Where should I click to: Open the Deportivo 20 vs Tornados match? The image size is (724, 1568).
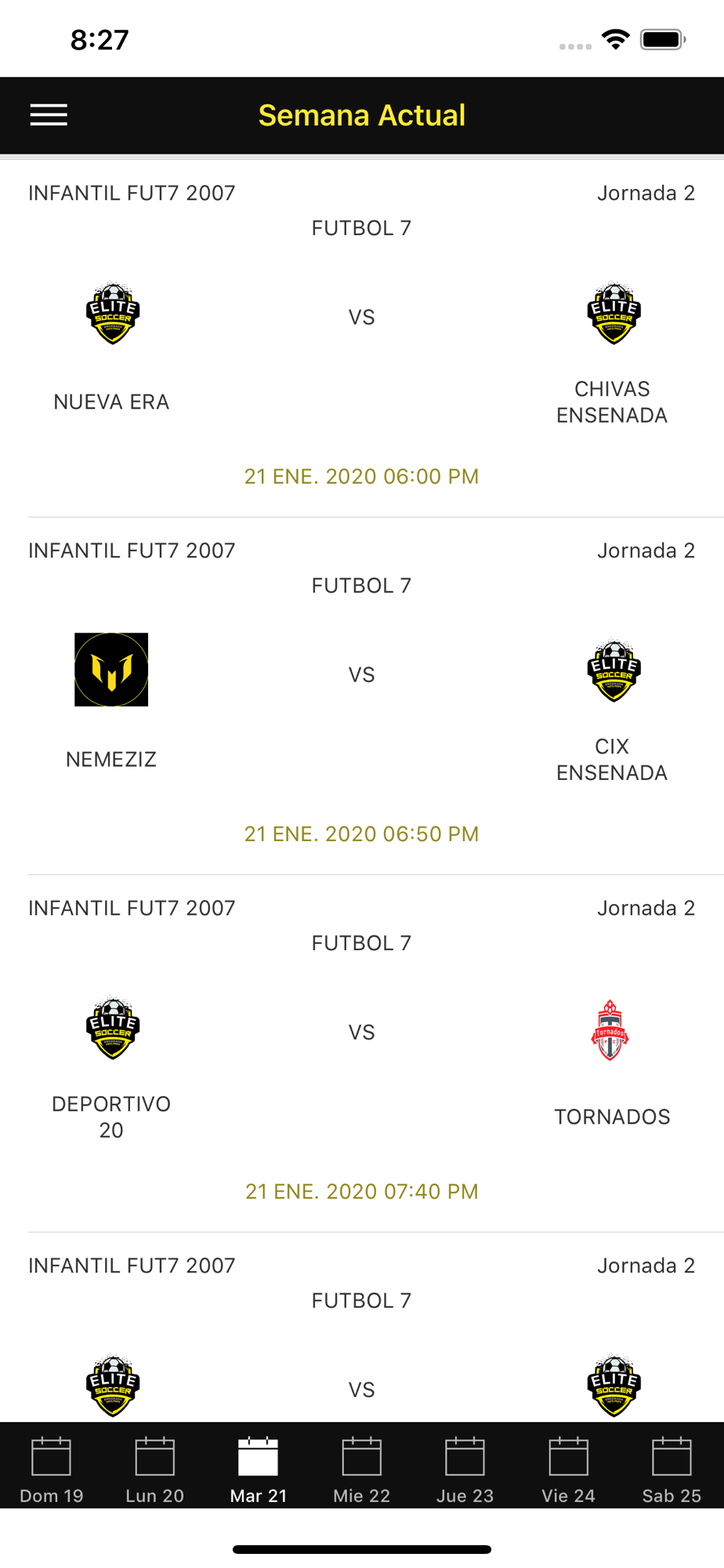[x=362, y=1054]
